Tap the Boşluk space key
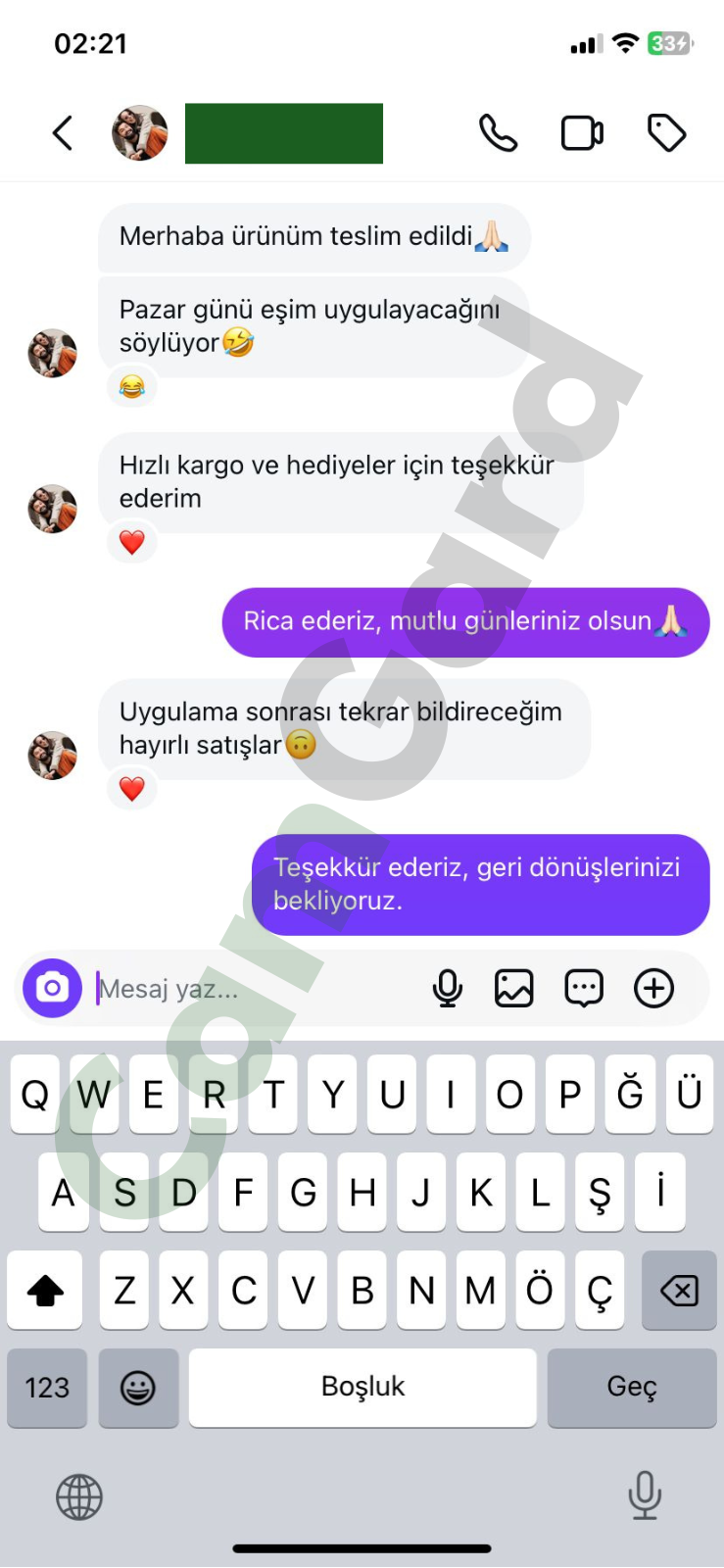The width and height of the screenshot is (724, 1568). point(362,1388)
